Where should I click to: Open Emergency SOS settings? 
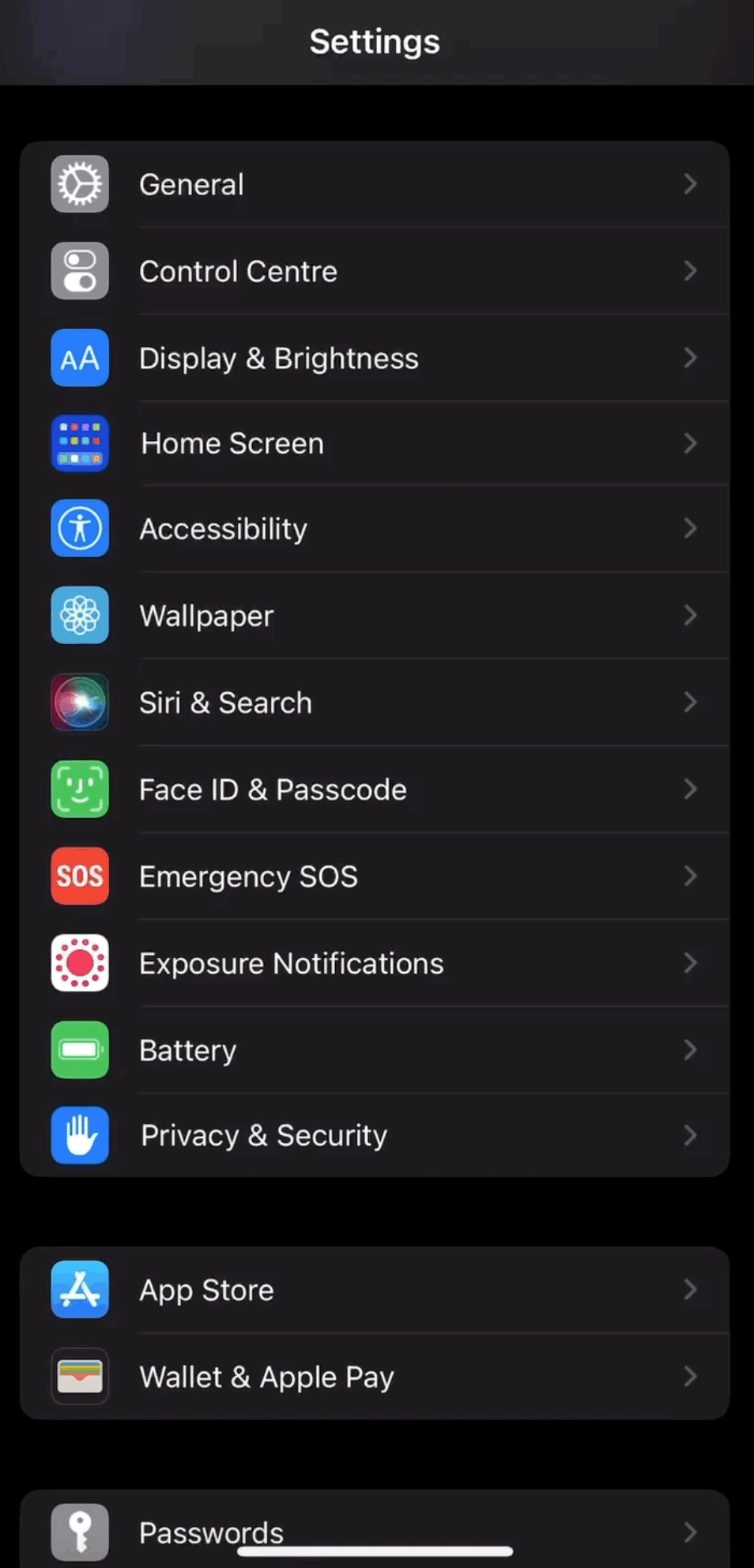point(374,876)
